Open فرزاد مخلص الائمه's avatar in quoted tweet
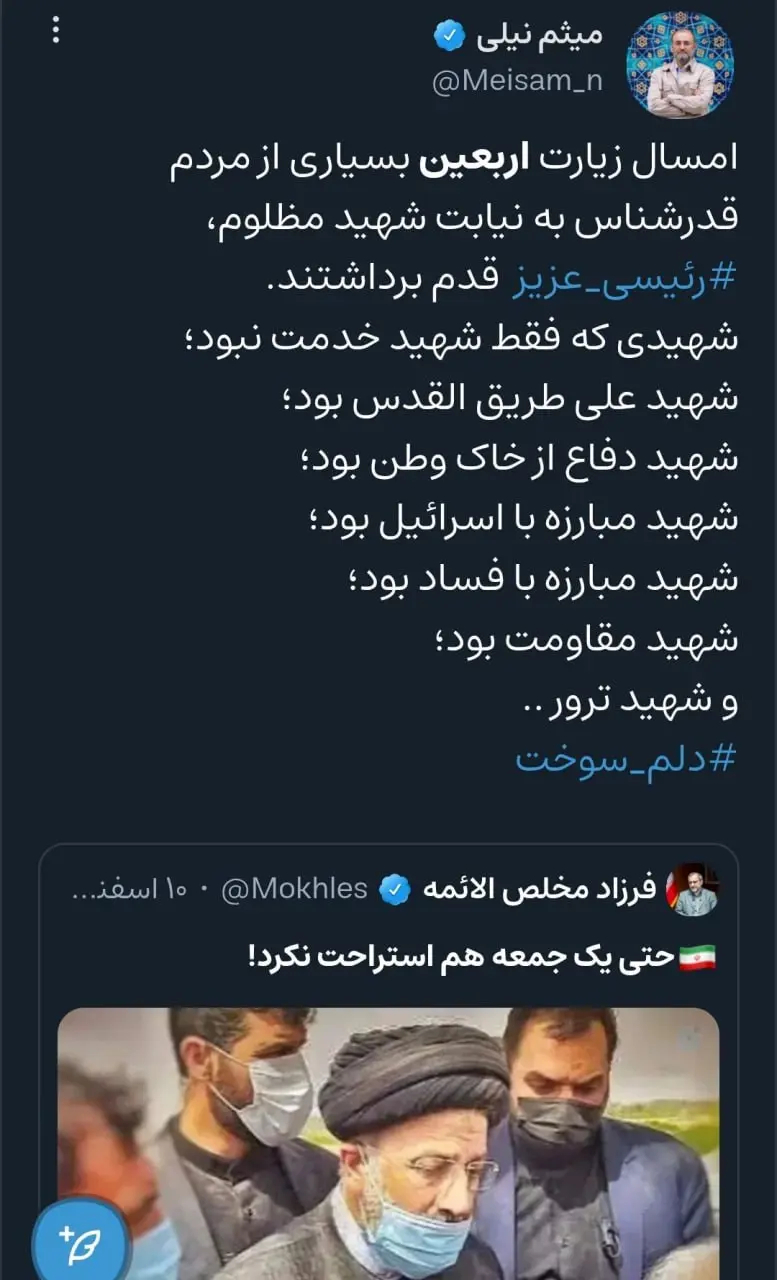Image resolution: width=777 pixels, height=1280 pixels. [x=692, y=888]
